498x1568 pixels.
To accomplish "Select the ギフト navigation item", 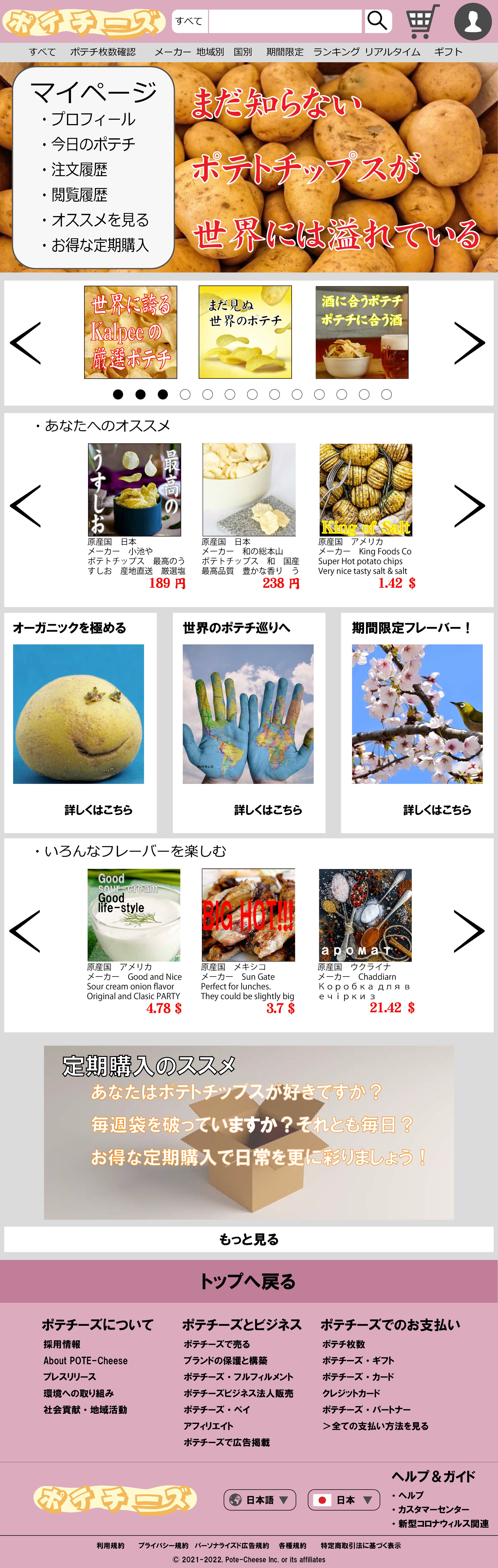I will (x=448, y=52).
